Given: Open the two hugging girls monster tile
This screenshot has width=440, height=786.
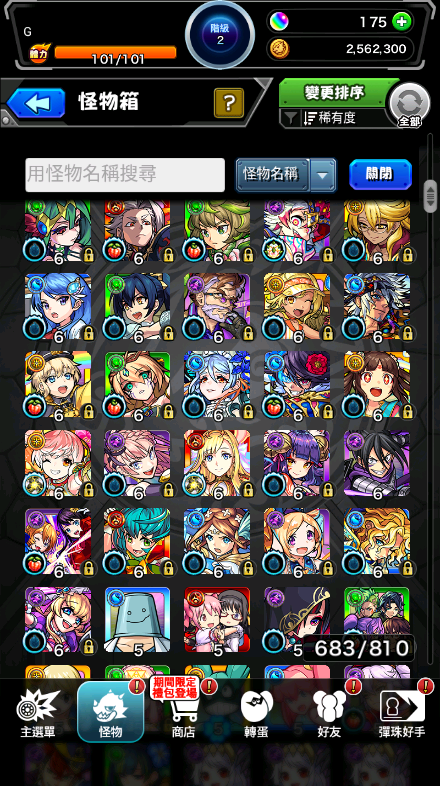Looking at the screenshot, I should [217, 621].
